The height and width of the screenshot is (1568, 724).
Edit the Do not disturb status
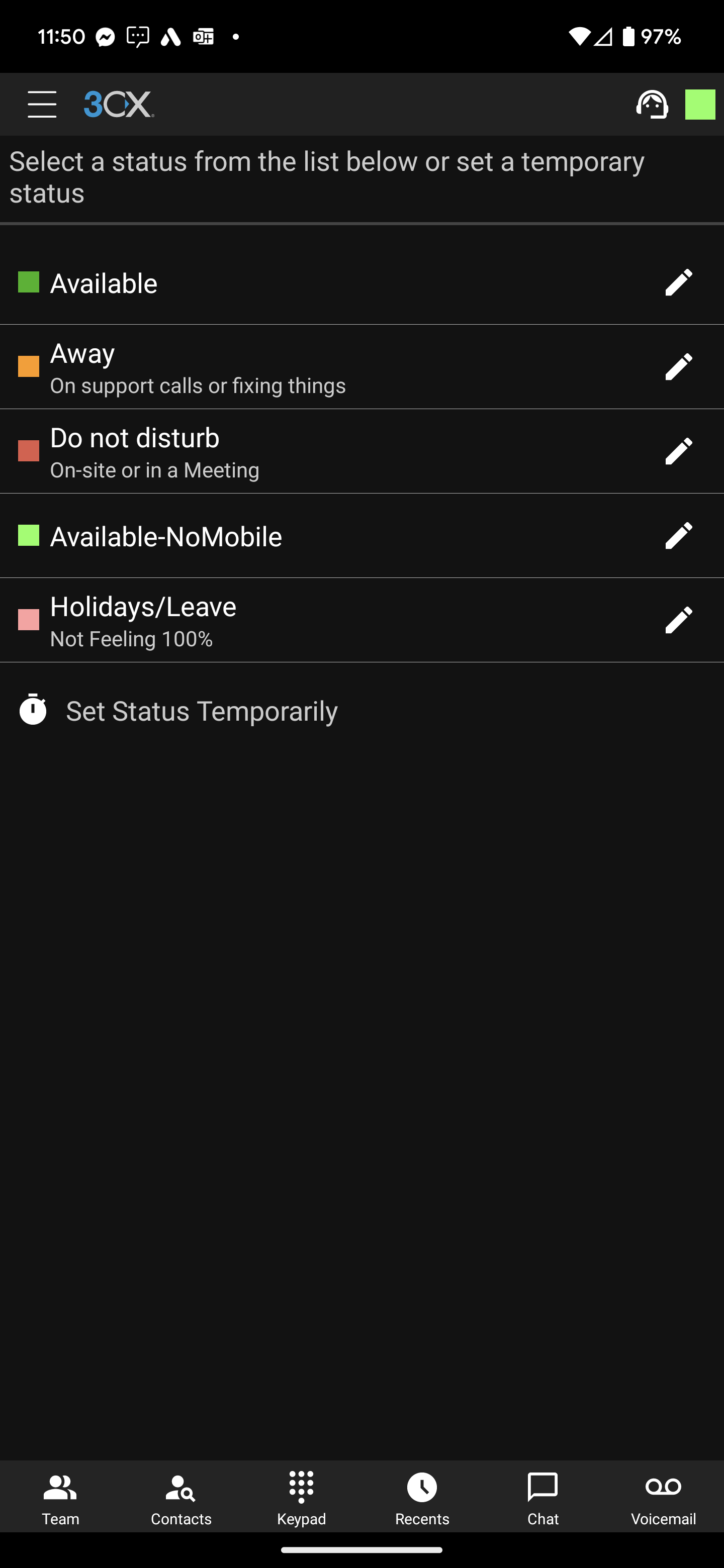[678, 451]
